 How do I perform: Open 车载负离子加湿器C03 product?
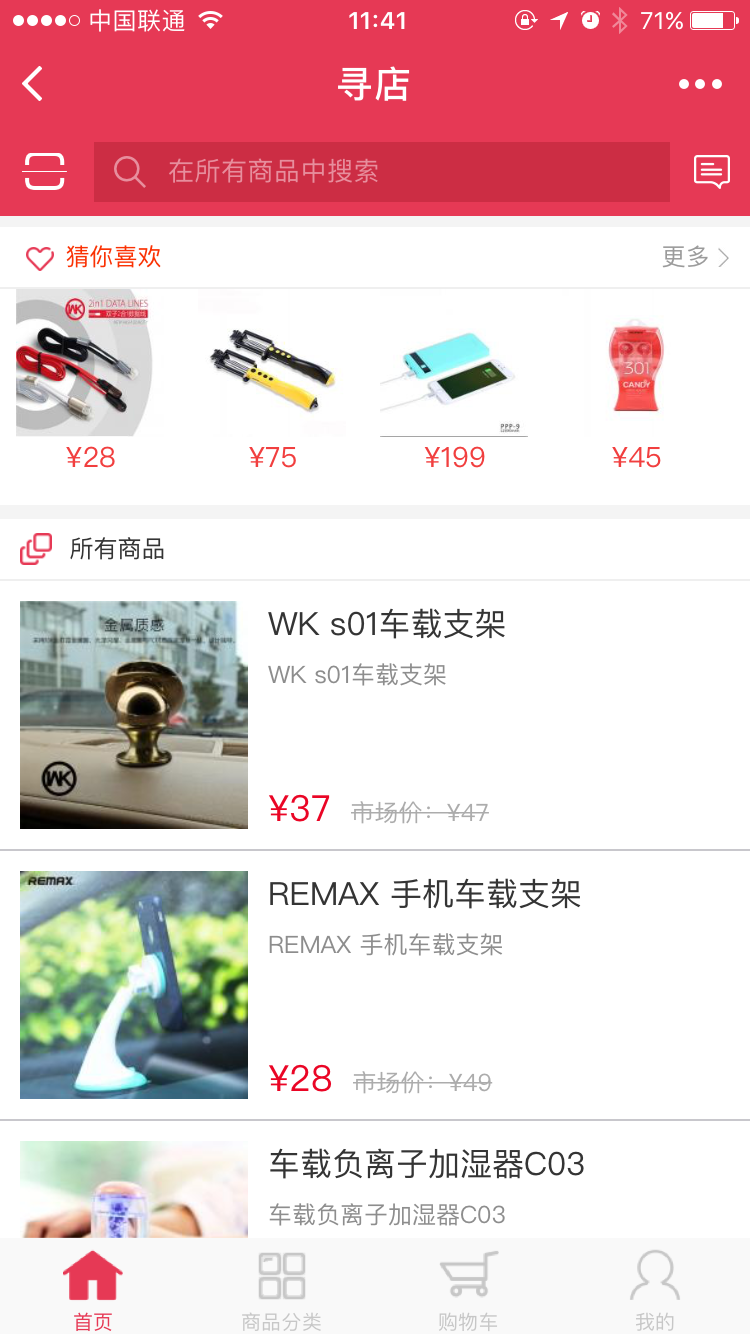point(375,1180)
